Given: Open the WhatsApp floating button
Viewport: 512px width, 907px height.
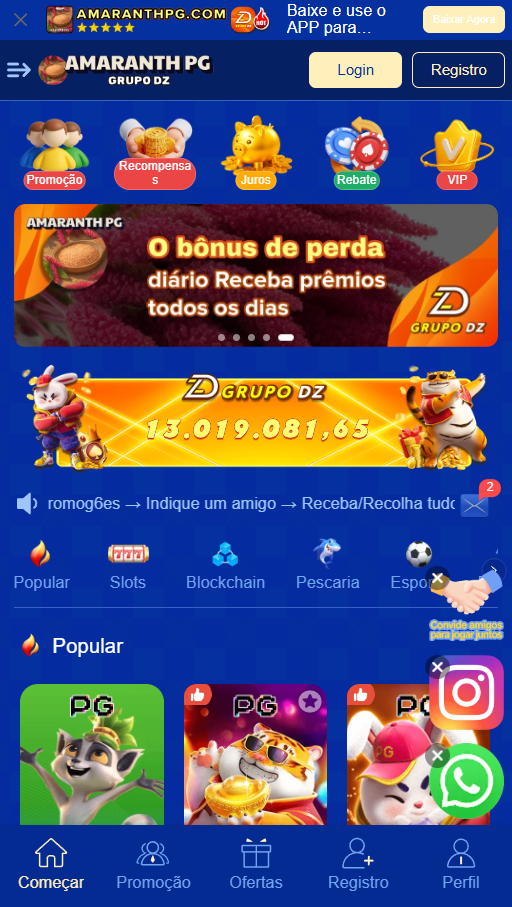Looking at the screenshot, I should (467, 781).
